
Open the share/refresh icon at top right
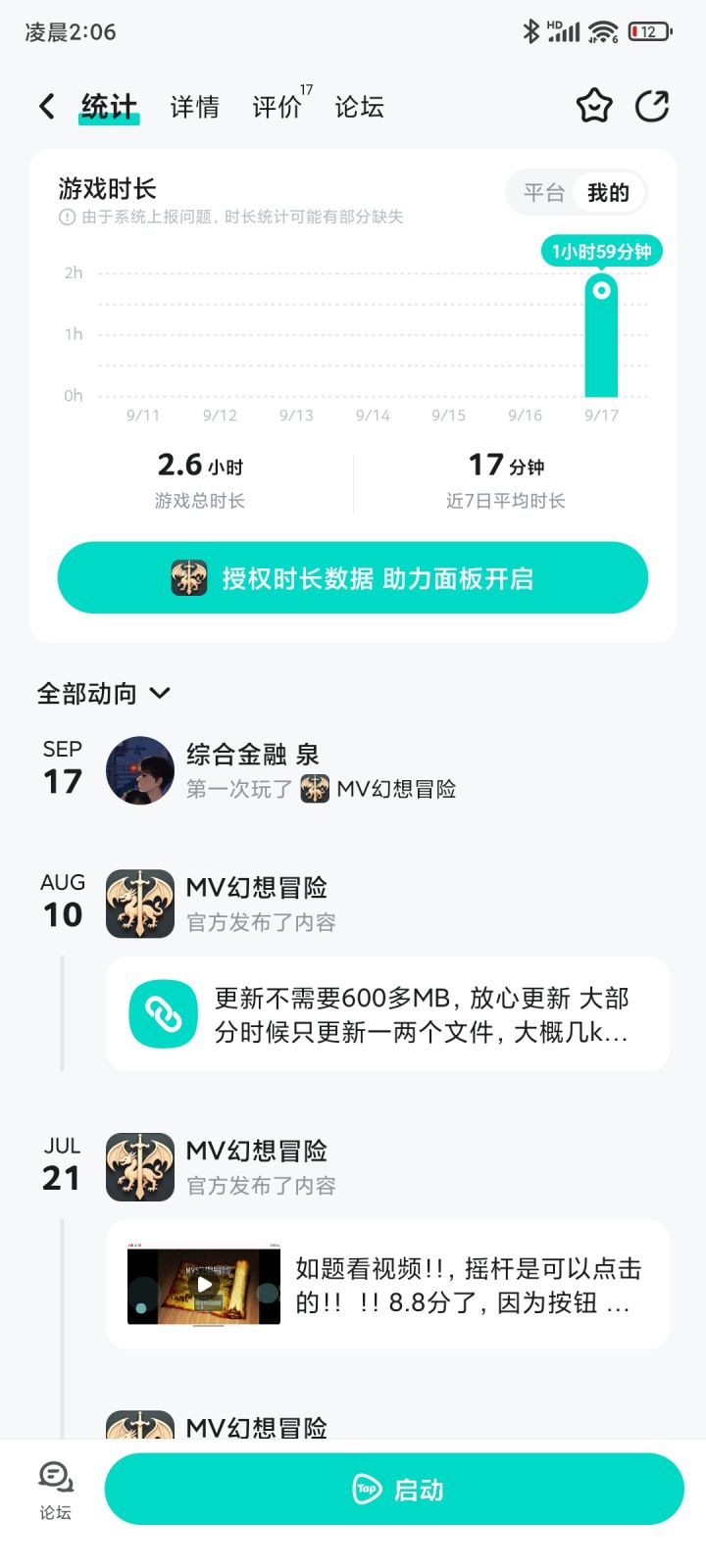pyautogui.click(x=652, y=106)
